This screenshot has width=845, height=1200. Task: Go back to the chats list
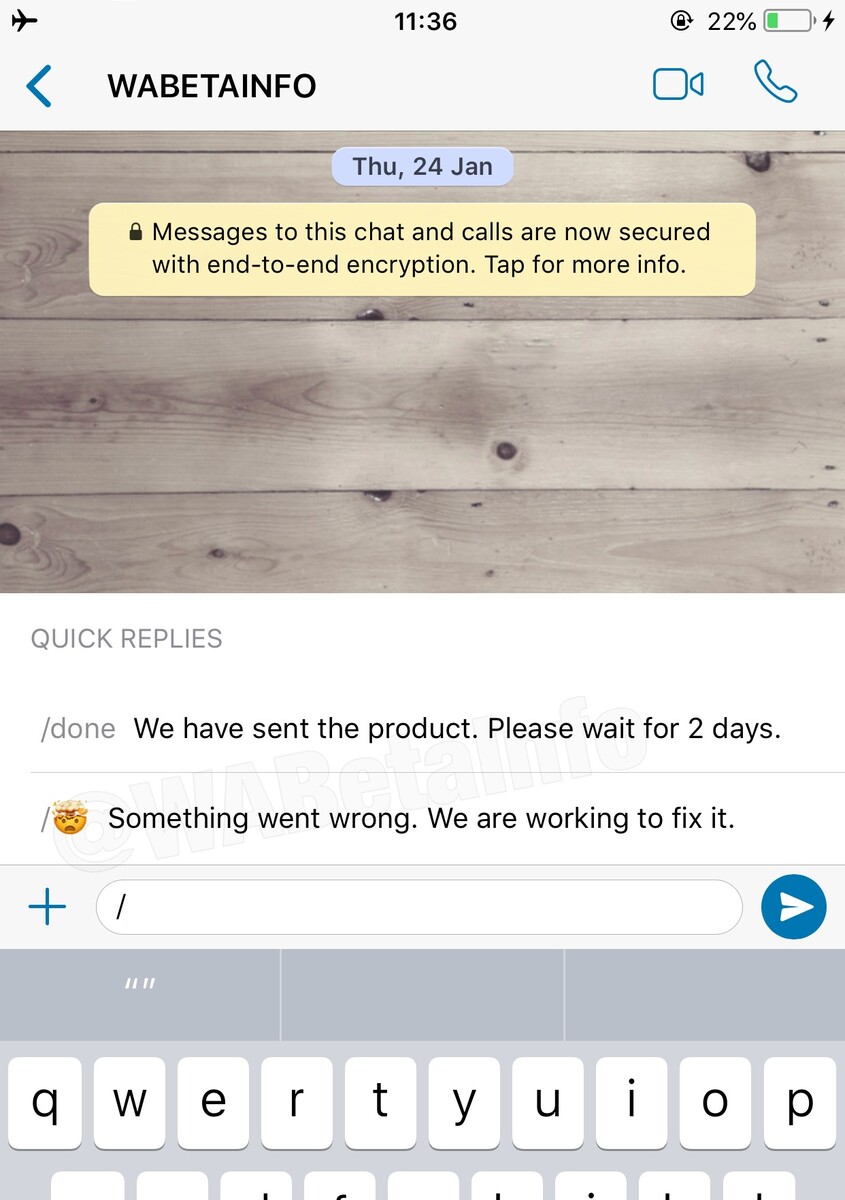tap(40, 86)
